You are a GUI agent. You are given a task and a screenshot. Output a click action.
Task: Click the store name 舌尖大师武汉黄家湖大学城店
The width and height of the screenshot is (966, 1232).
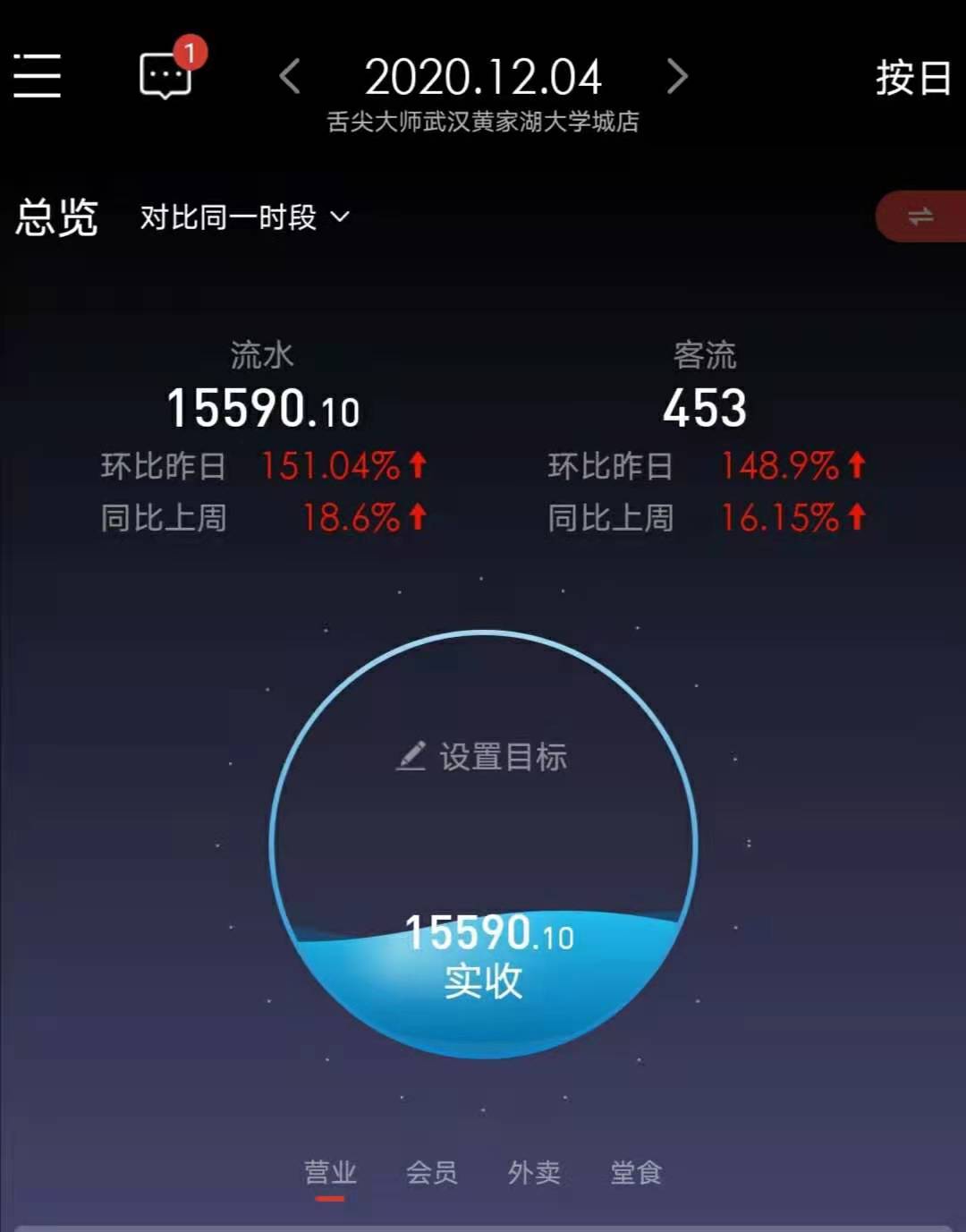[x=483, y=122]
